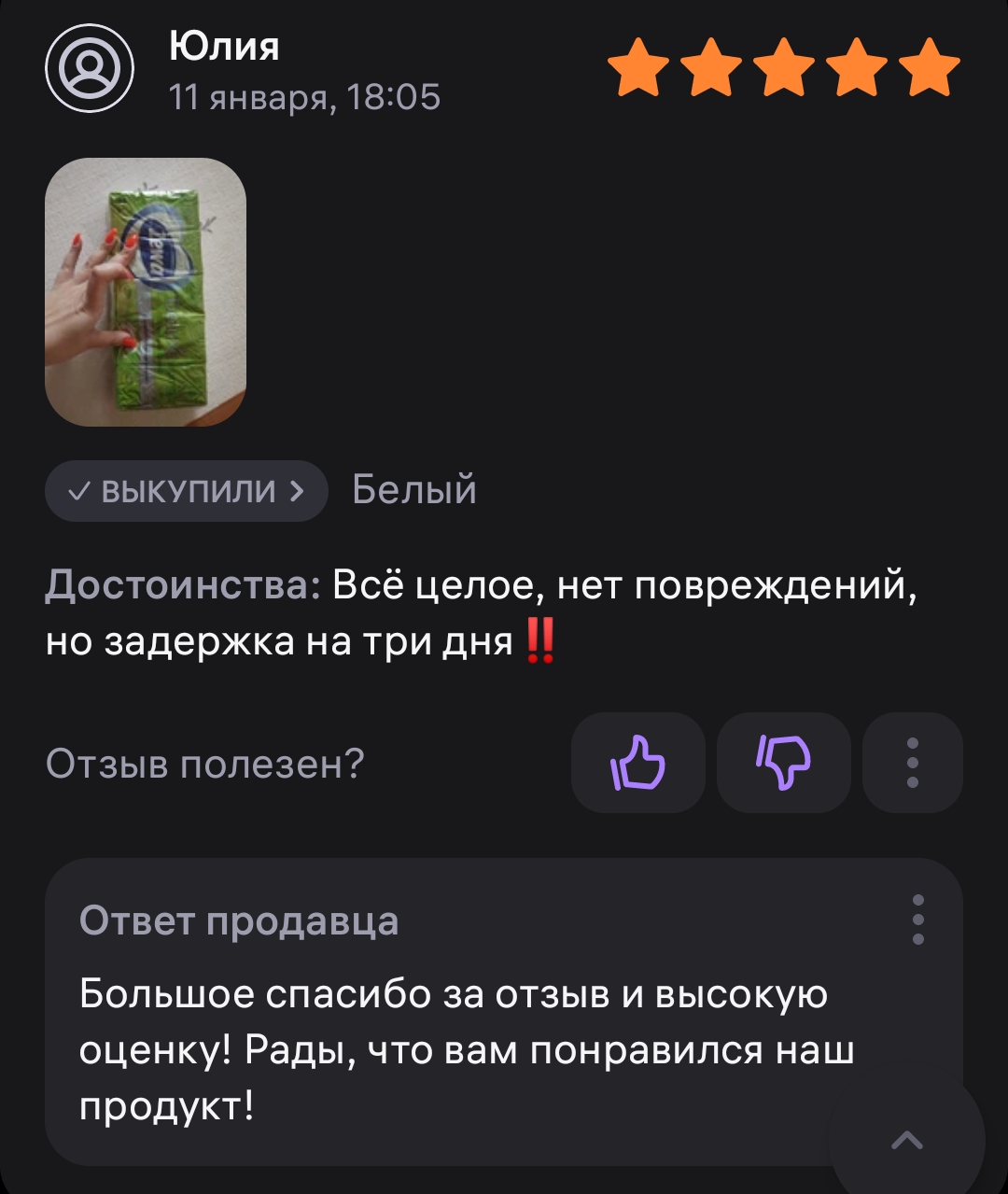The image size is (1008, 1194).
Task: Mark the review as helpful with thumbs up
Action: pos(637,763)
